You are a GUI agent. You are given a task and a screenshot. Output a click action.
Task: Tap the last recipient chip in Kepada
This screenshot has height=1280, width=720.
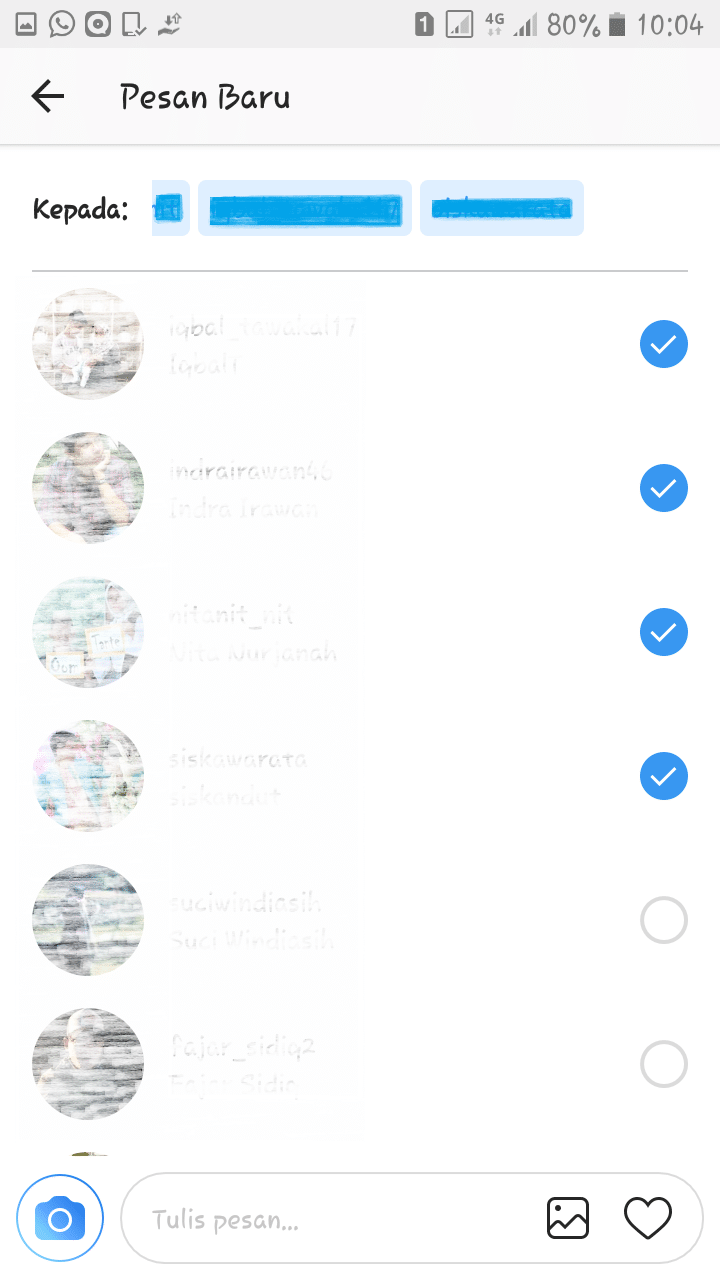pyautogui.click(x=501, y=208)
